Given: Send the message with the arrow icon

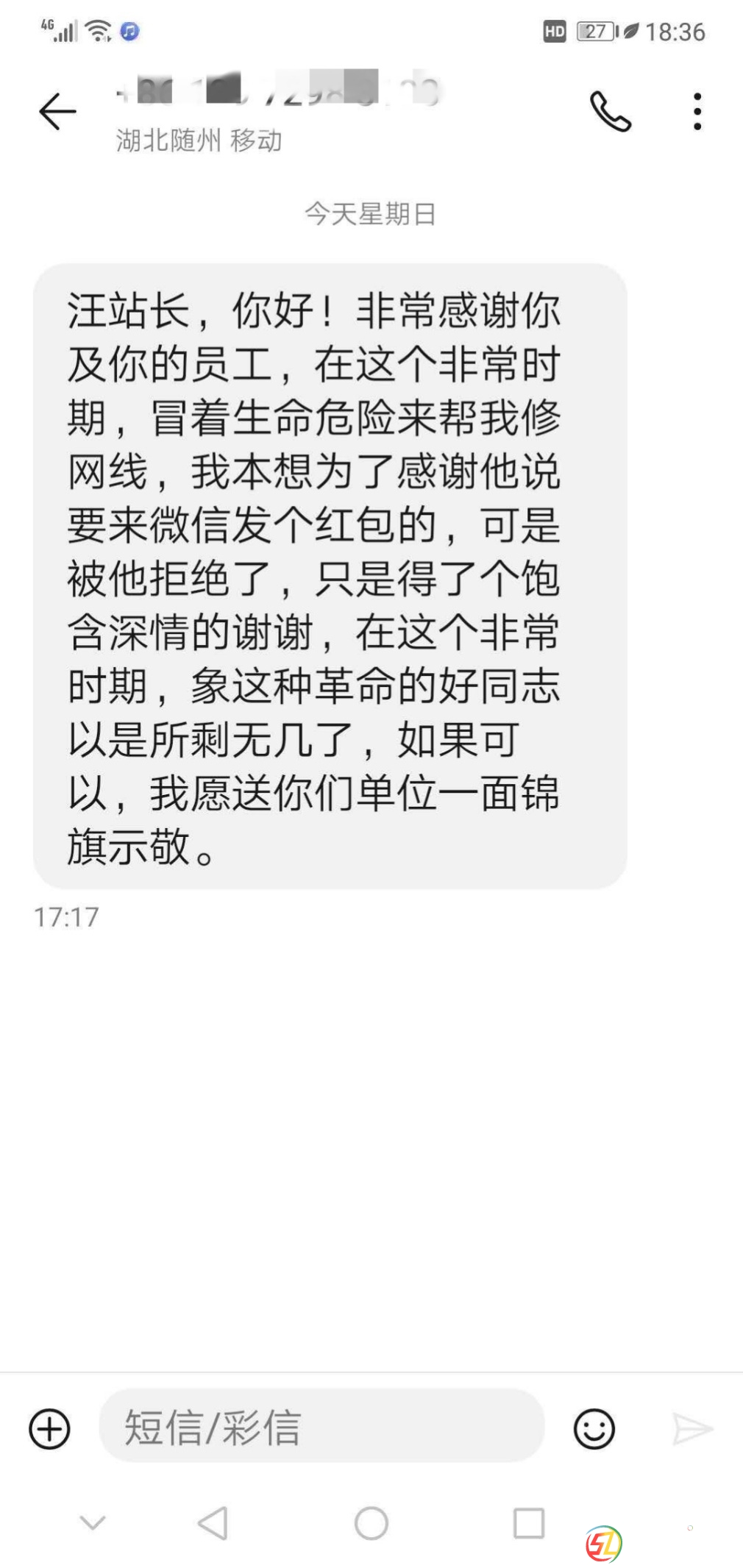Looking at the screenshot, I should pyautogui.click(x=692, y=1429).
